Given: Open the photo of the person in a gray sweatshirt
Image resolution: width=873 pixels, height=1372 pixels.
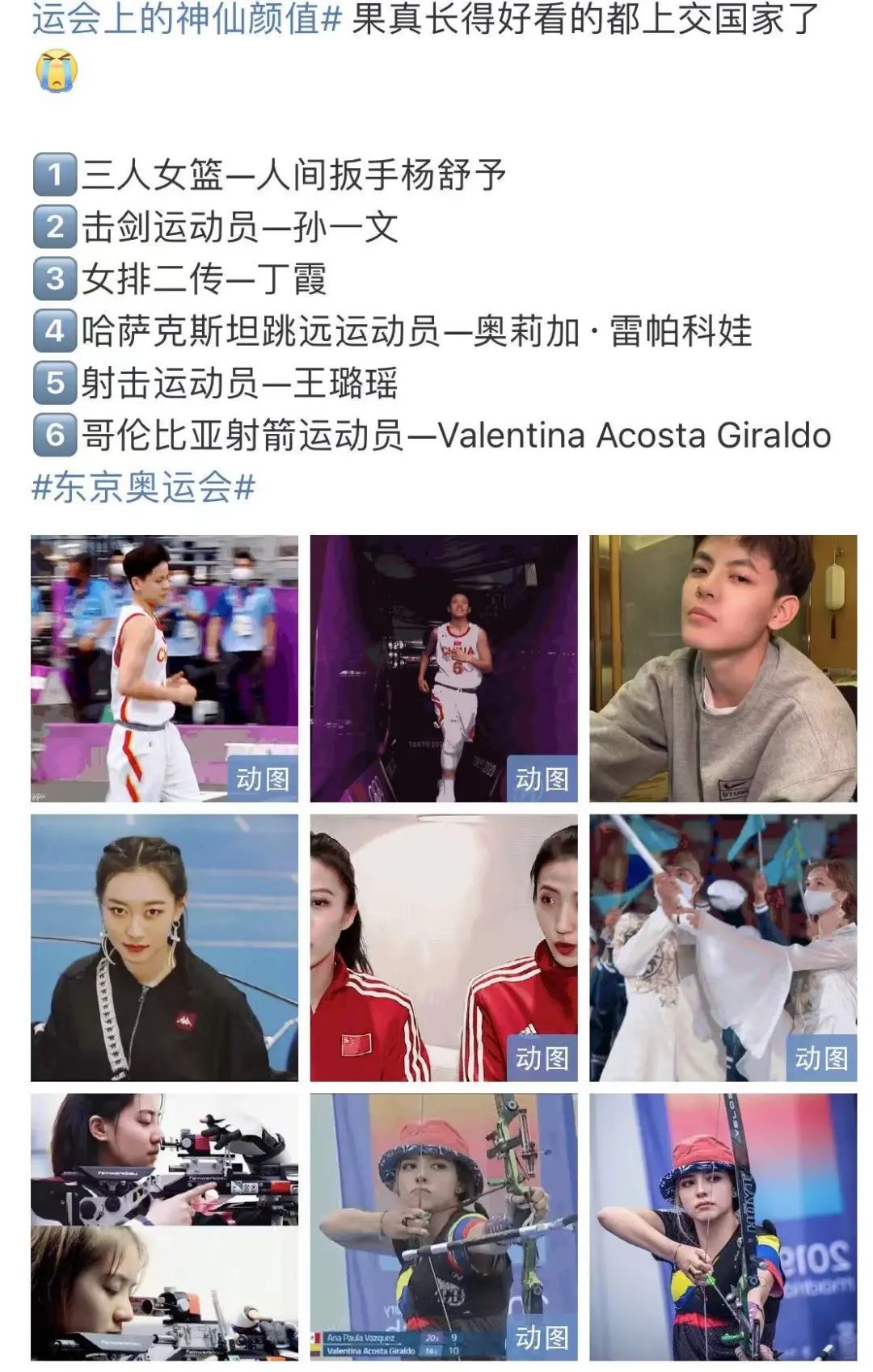Looking at the screenshot, I should 723,668.
